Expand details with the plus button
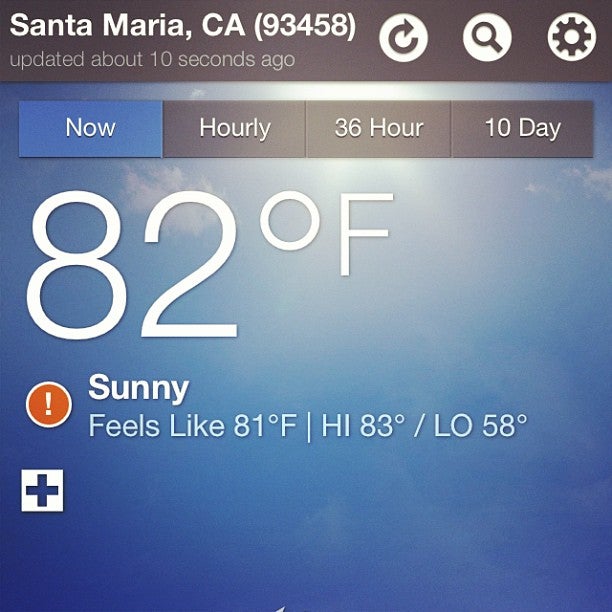 tap(42, 490)
